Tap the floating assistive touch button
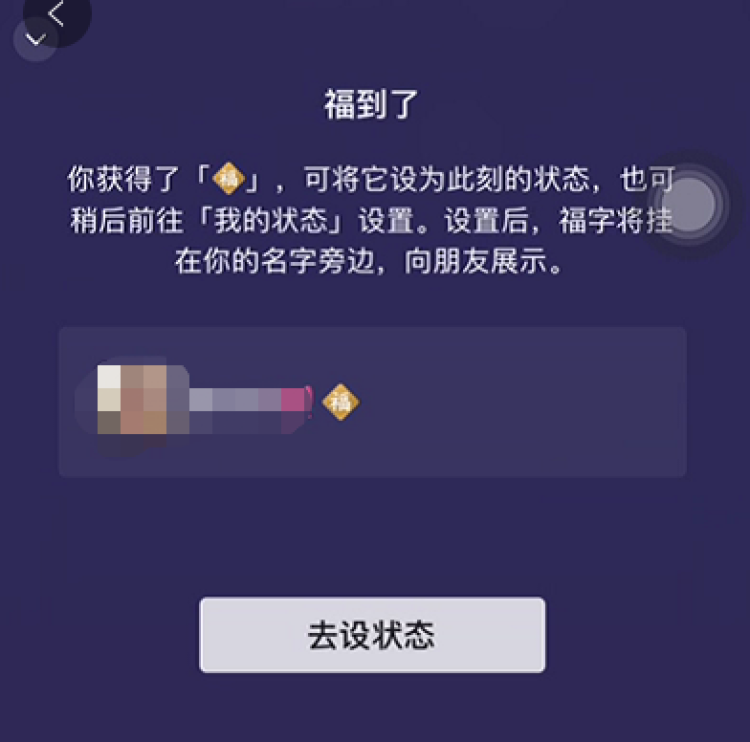This screenshot has height=742, width=750. coord(689,205)
